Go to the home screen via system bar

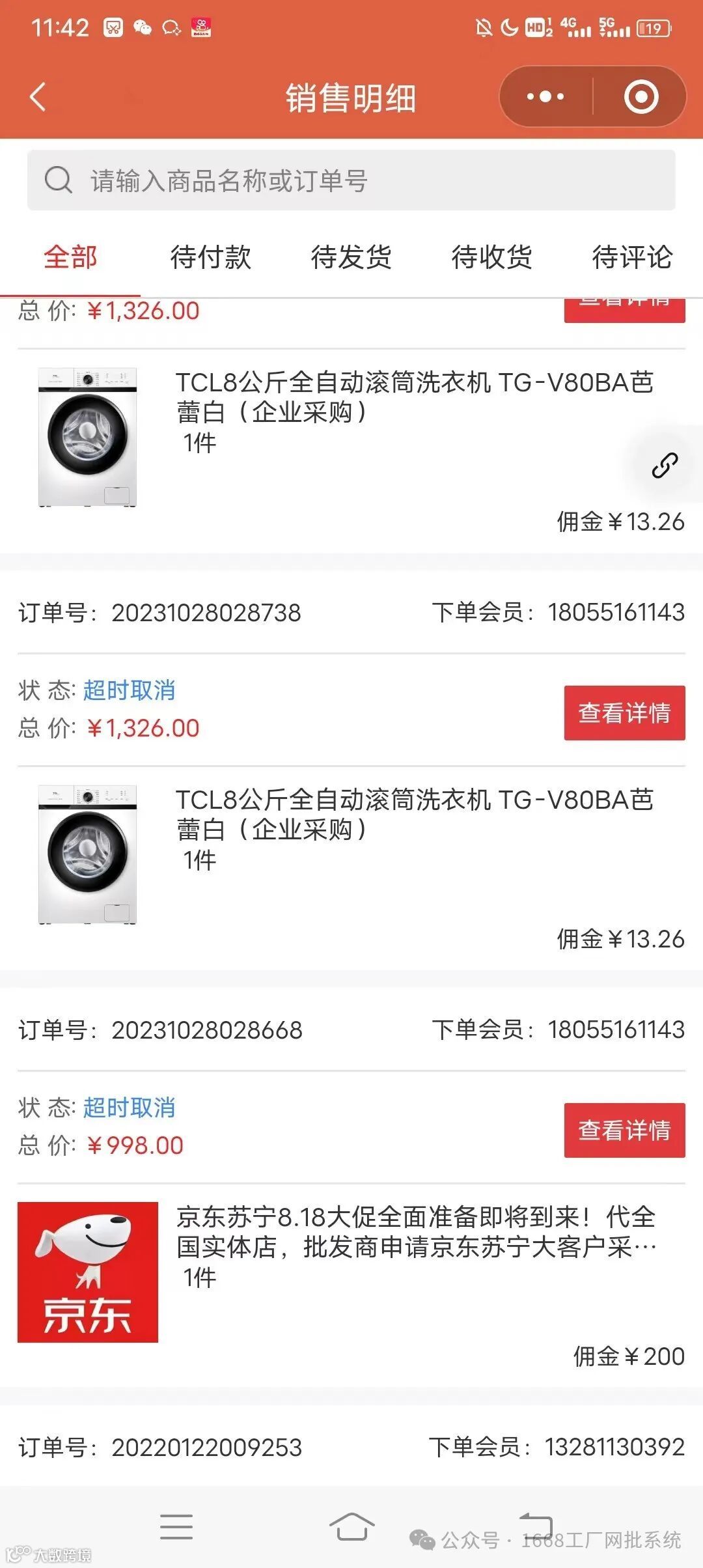[x=351, y=1526]
